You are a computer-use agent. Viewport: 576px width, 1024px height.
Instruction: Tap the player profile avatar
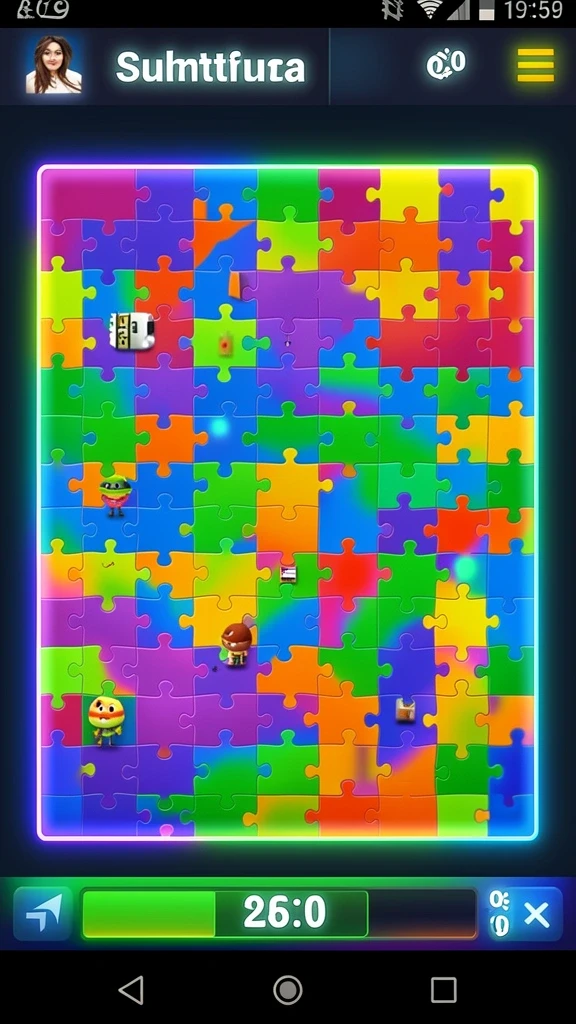pyautogui.click(x=54, y=65)
